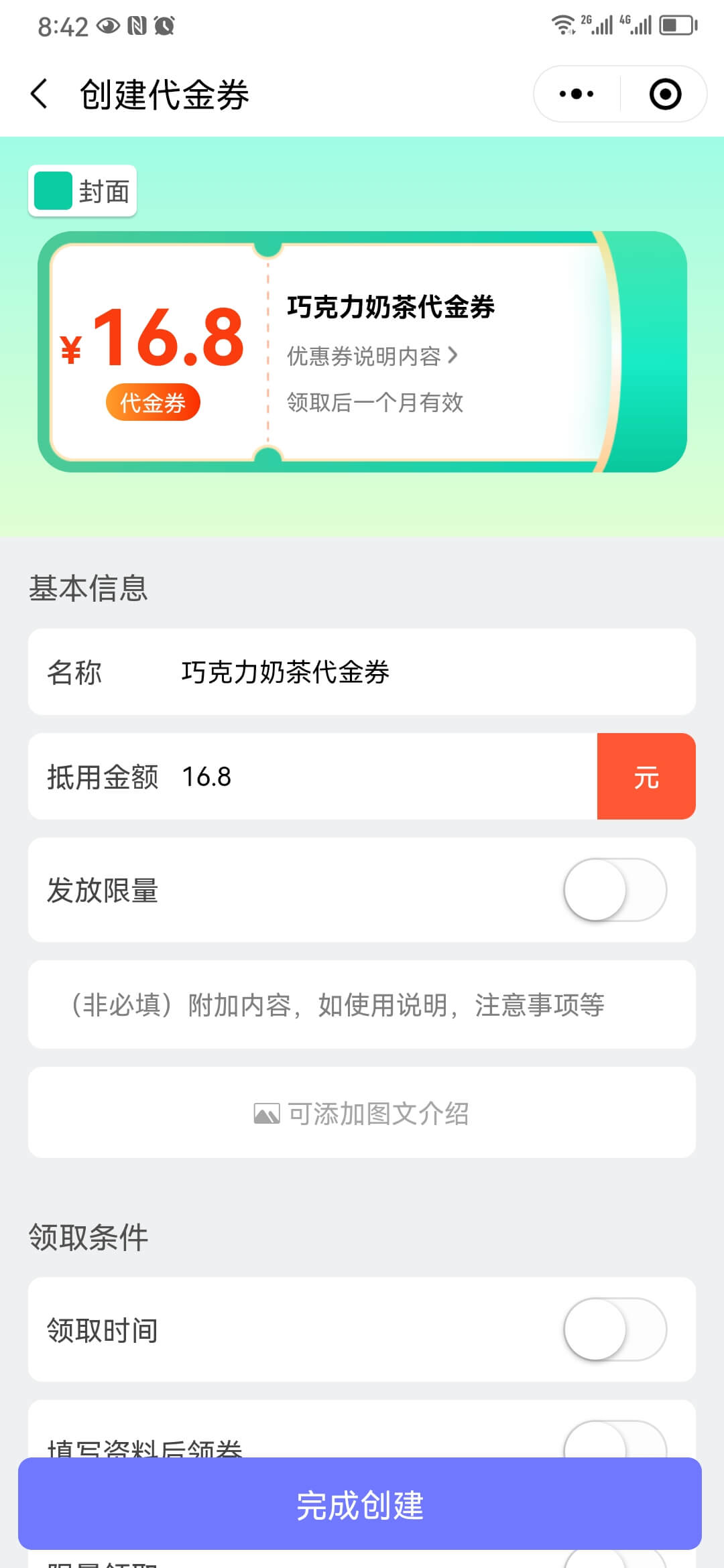Click the image icon in 可添加图文介绍
This screenshot has height=1568, width=724.
pos(267,1112)
